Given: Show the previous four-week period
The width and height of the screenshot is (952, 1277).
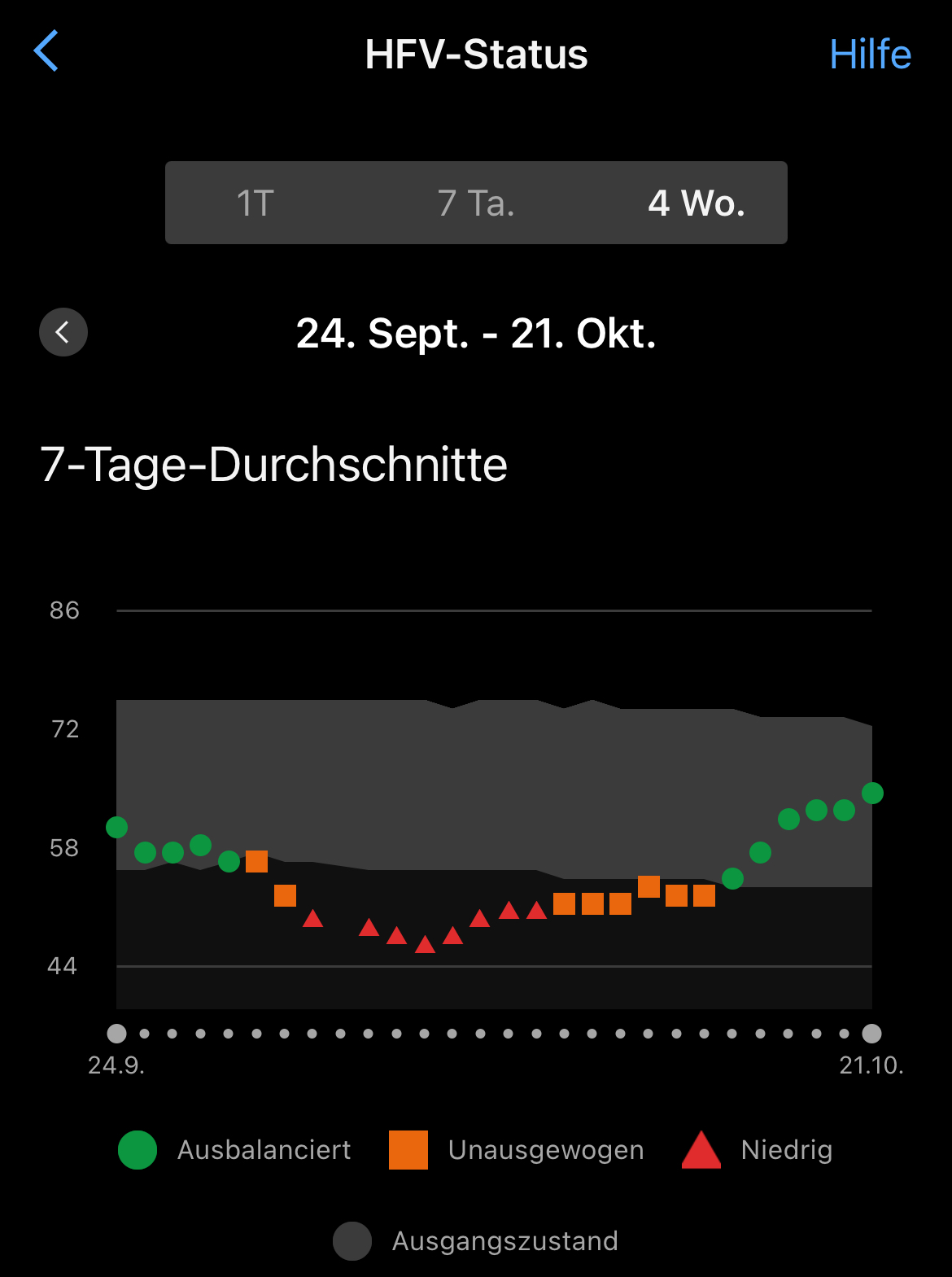Looking at the screenshot, I should [63, 332].
